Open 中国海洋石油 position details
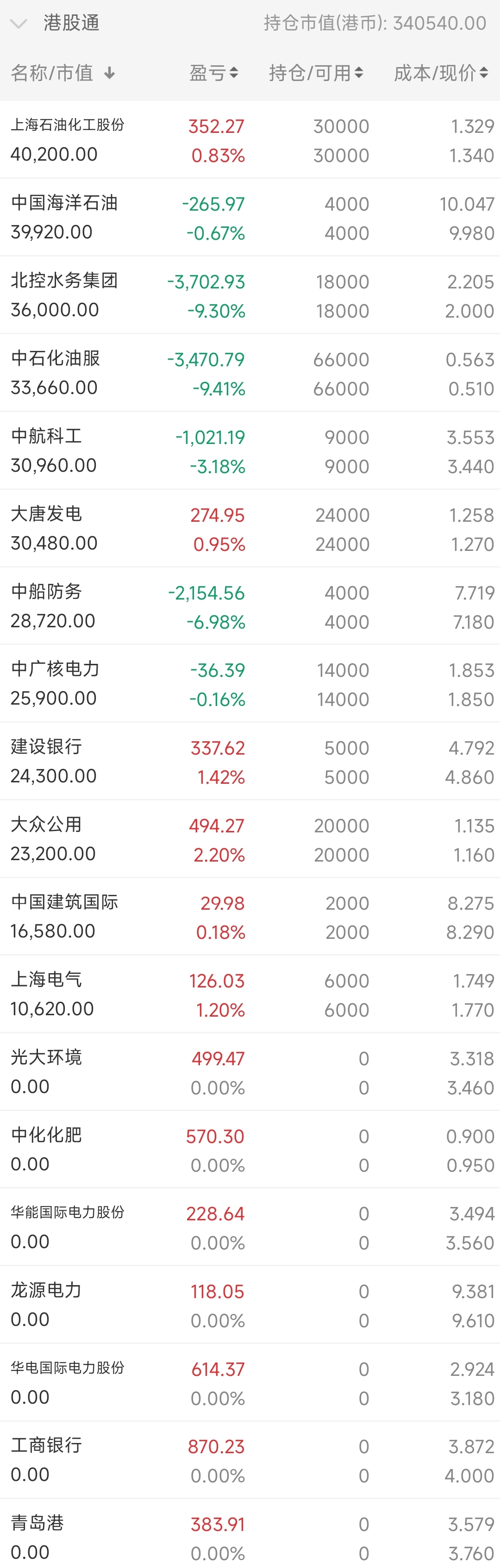Viewport: 500px width, 1568px height. [250, 217]
